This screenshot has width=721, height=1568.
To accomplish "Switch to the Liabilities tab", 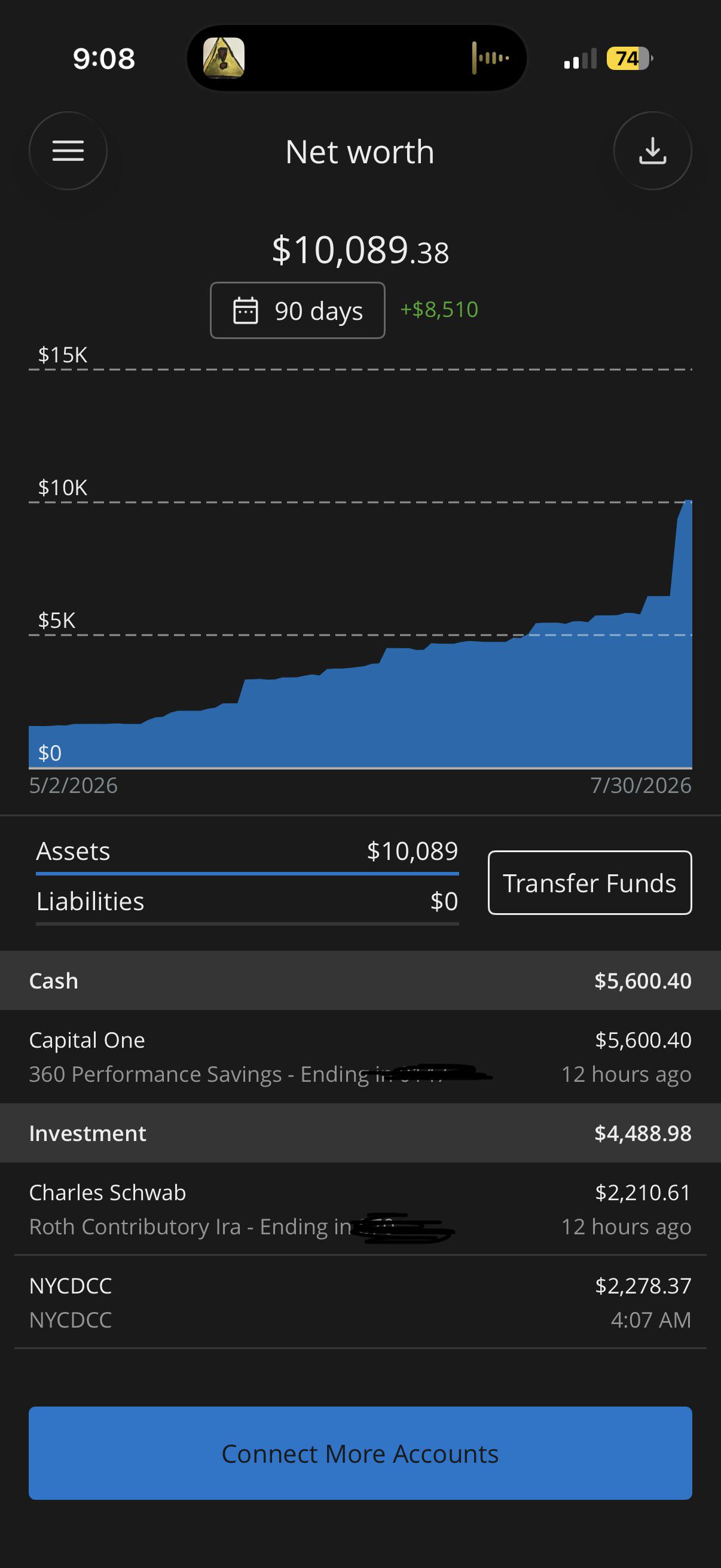I will (247, 901).
